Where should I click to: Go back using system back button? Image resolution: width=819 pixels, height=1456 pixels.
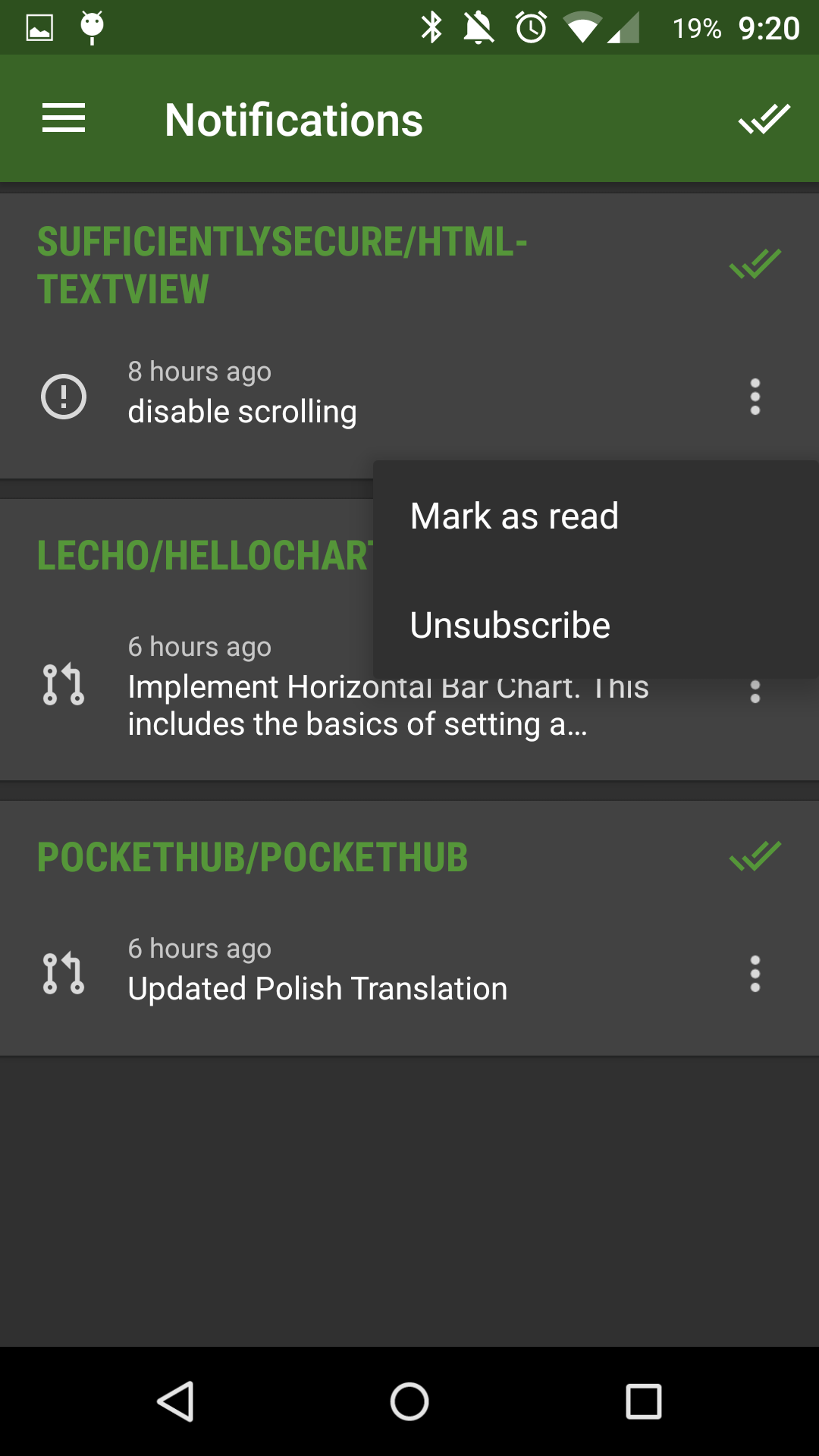click(x=176, y=1401)
